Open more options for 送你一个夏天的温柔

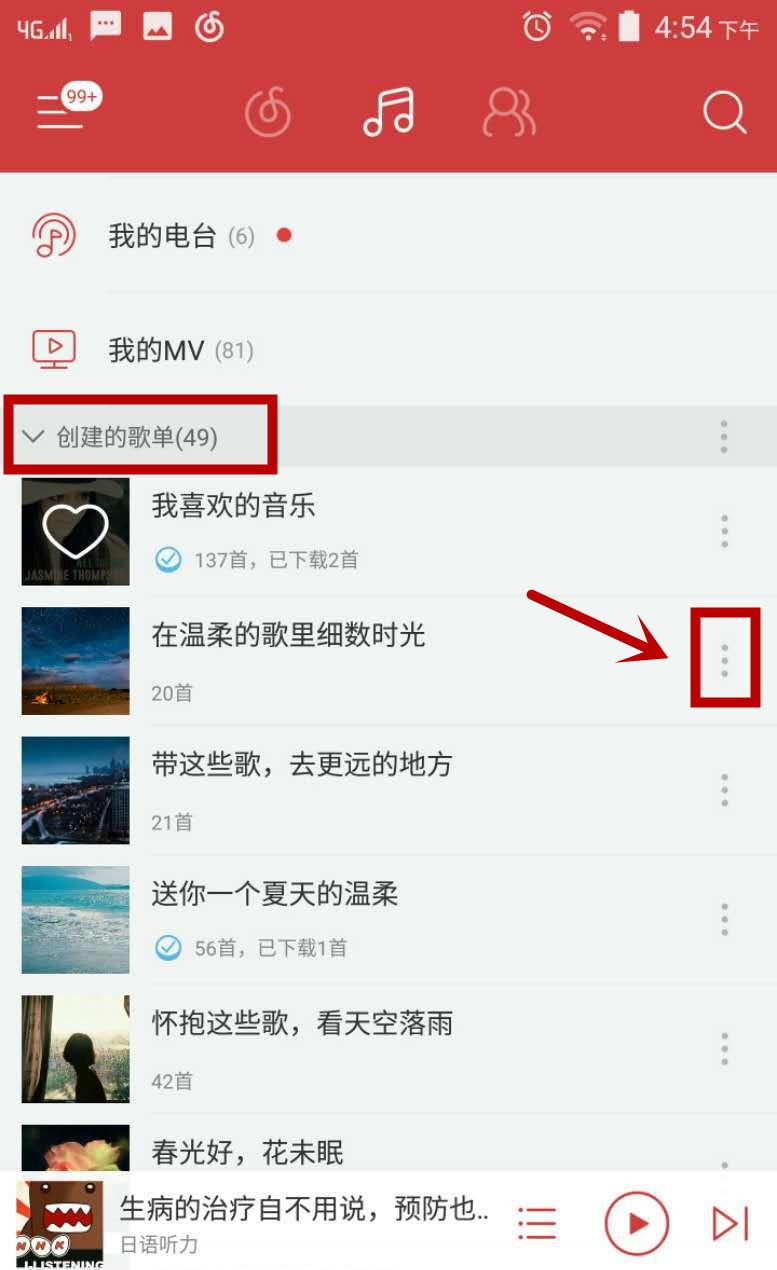tap(724, 919)
